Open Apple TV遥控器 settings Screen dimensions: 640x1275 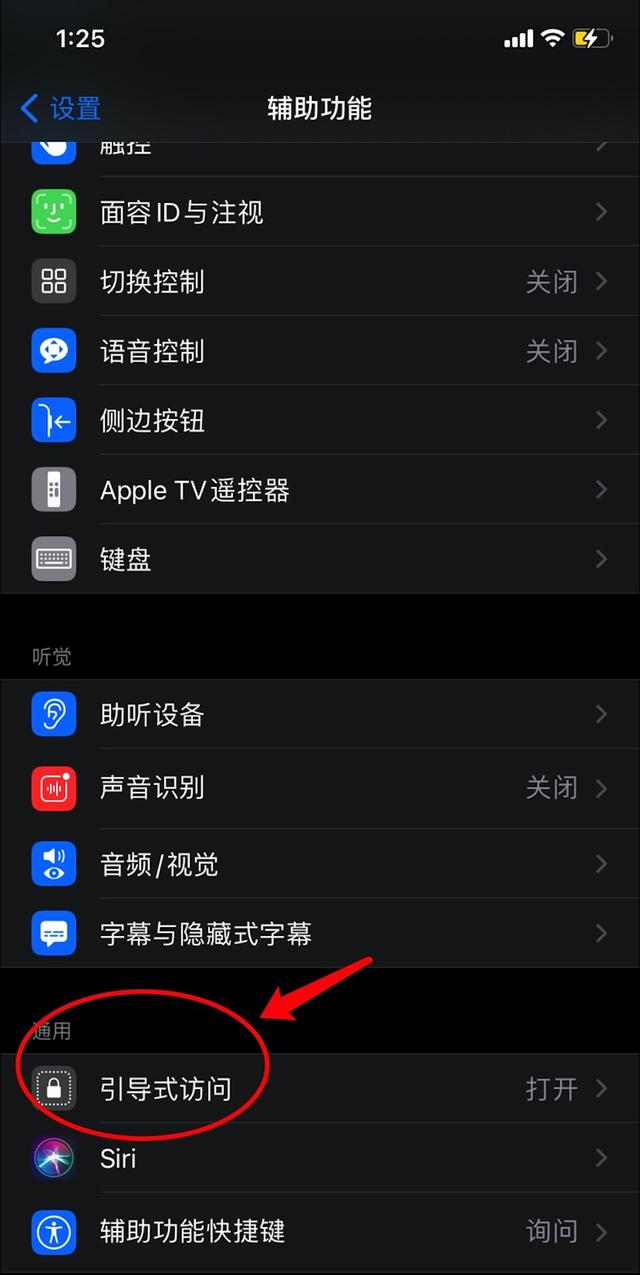(195, 490)
